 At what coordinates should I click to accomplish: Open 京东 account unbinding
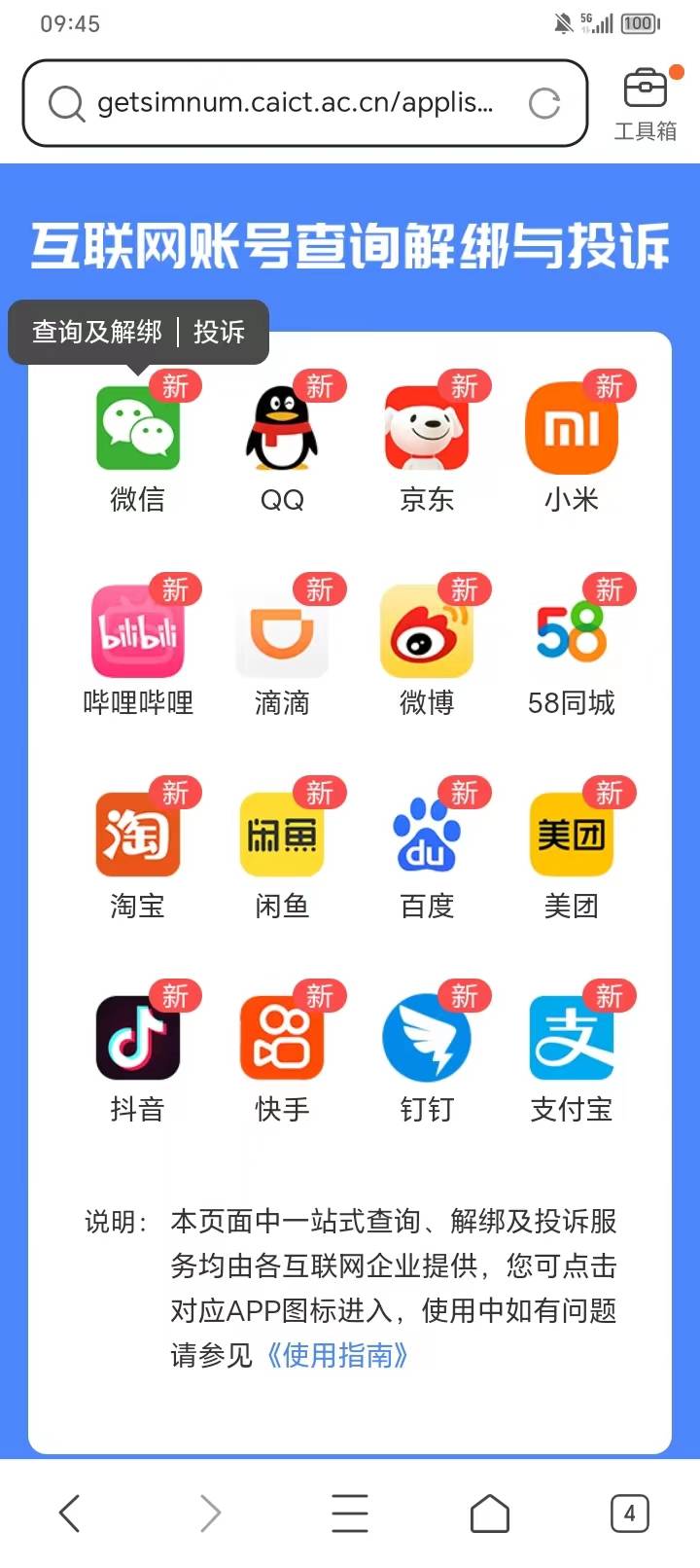[x=427, y=429]
